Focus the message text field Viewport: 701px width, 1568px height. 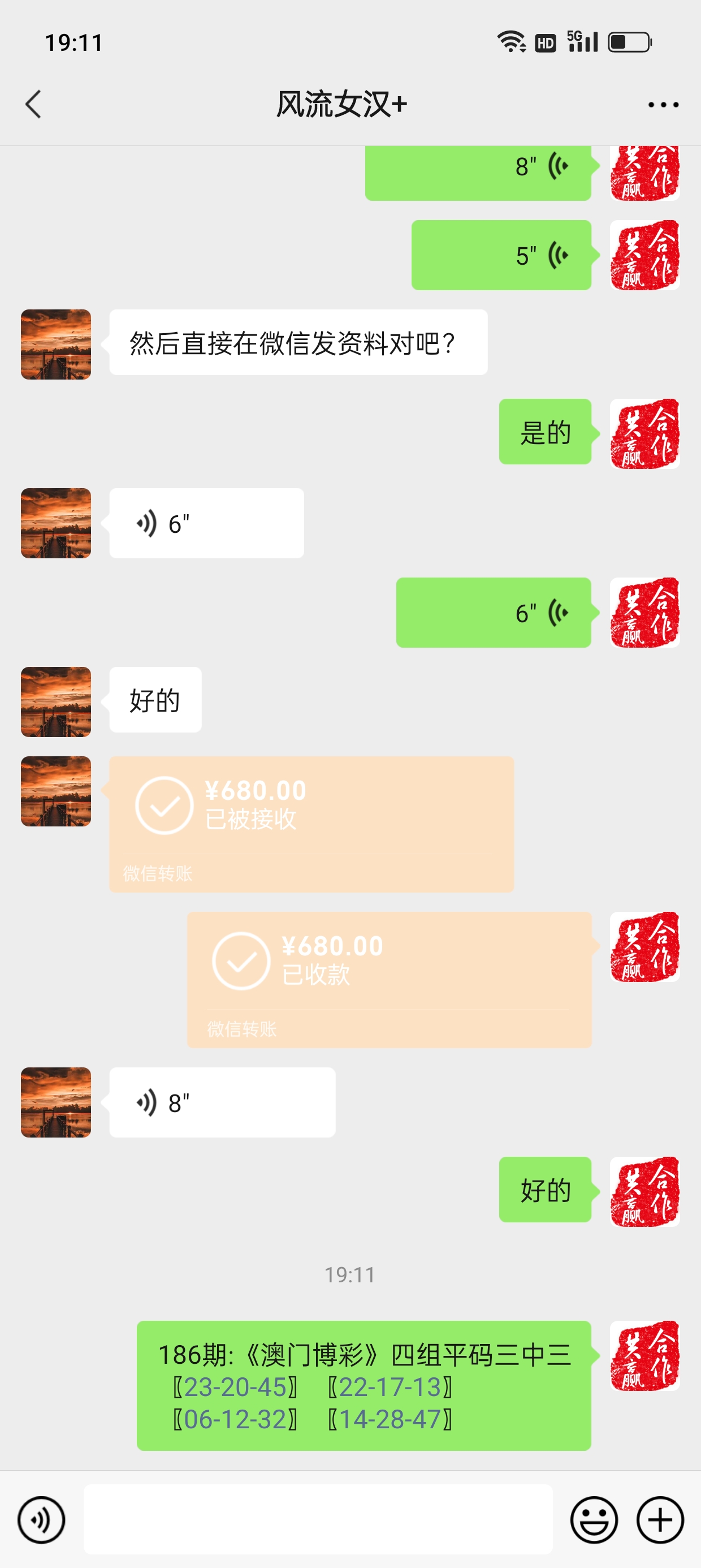click(x=318, y=1520)
